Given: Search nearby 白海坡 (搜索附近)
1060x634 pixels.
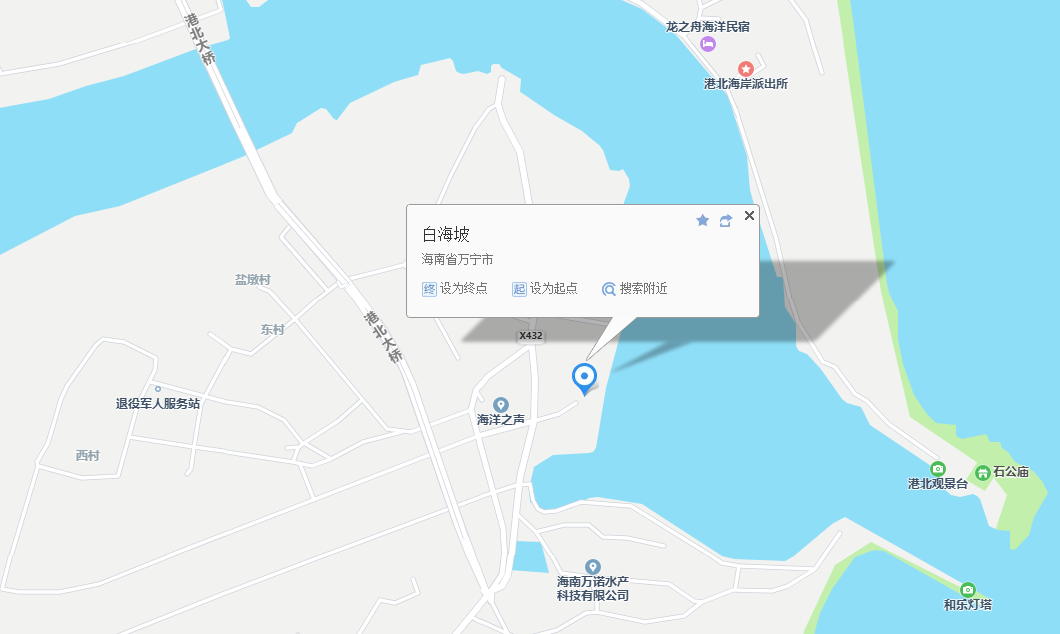Looking at the screenshot, I should [x=635, y=289].
